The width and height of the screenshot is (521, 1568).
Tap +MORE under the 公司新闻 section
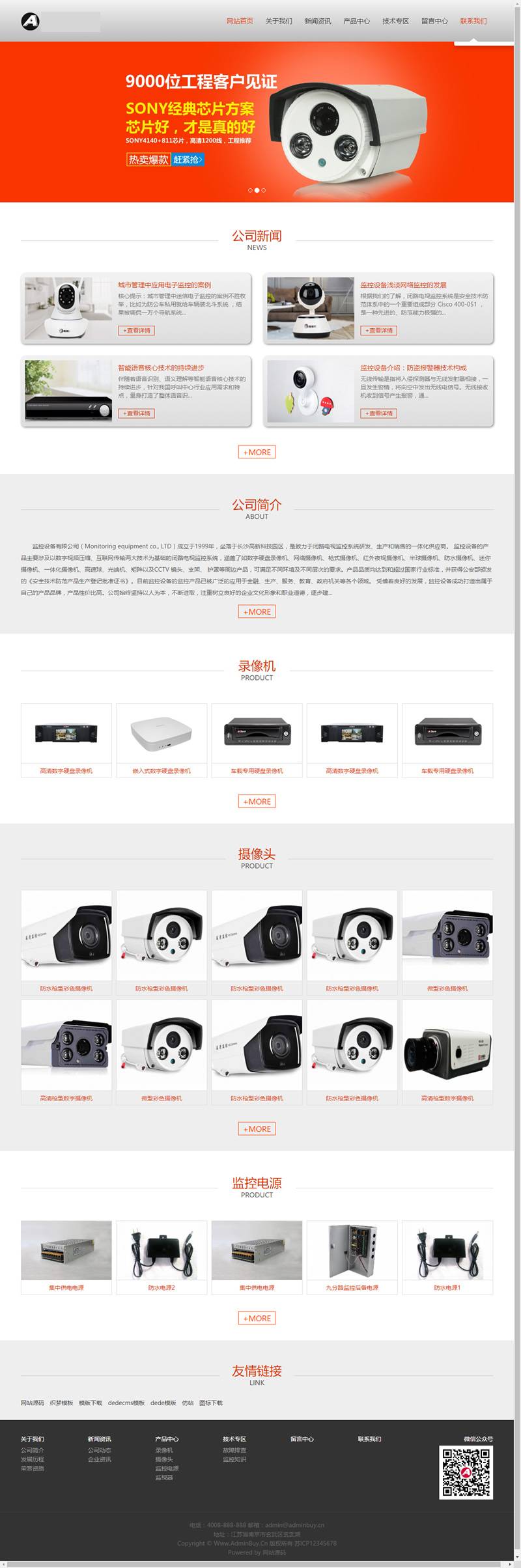point(257,452)
